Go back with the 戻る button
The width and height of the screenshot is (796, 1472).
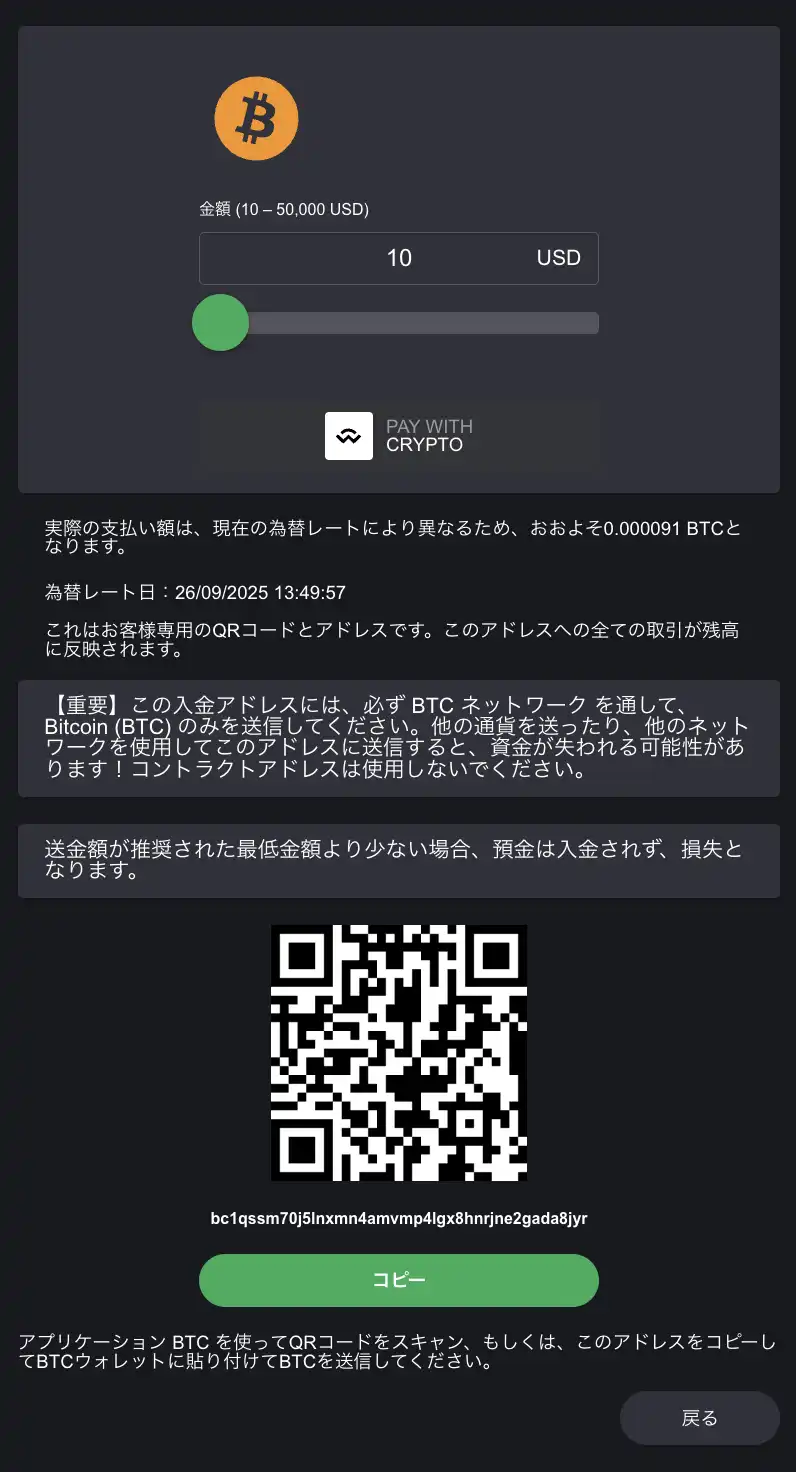699,1418
